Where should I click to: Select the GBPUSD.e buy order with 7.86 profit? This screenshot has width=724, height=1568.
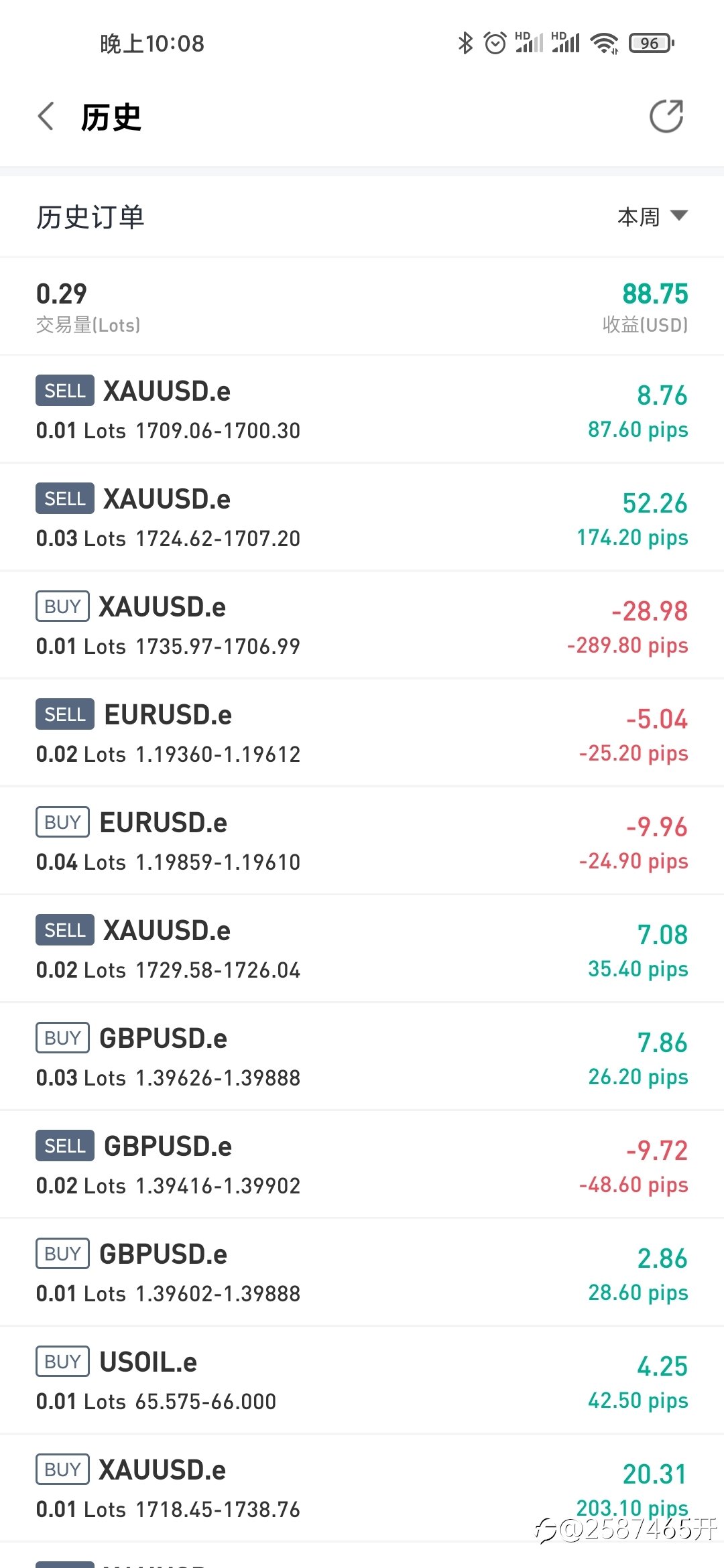pos(362,1056)
